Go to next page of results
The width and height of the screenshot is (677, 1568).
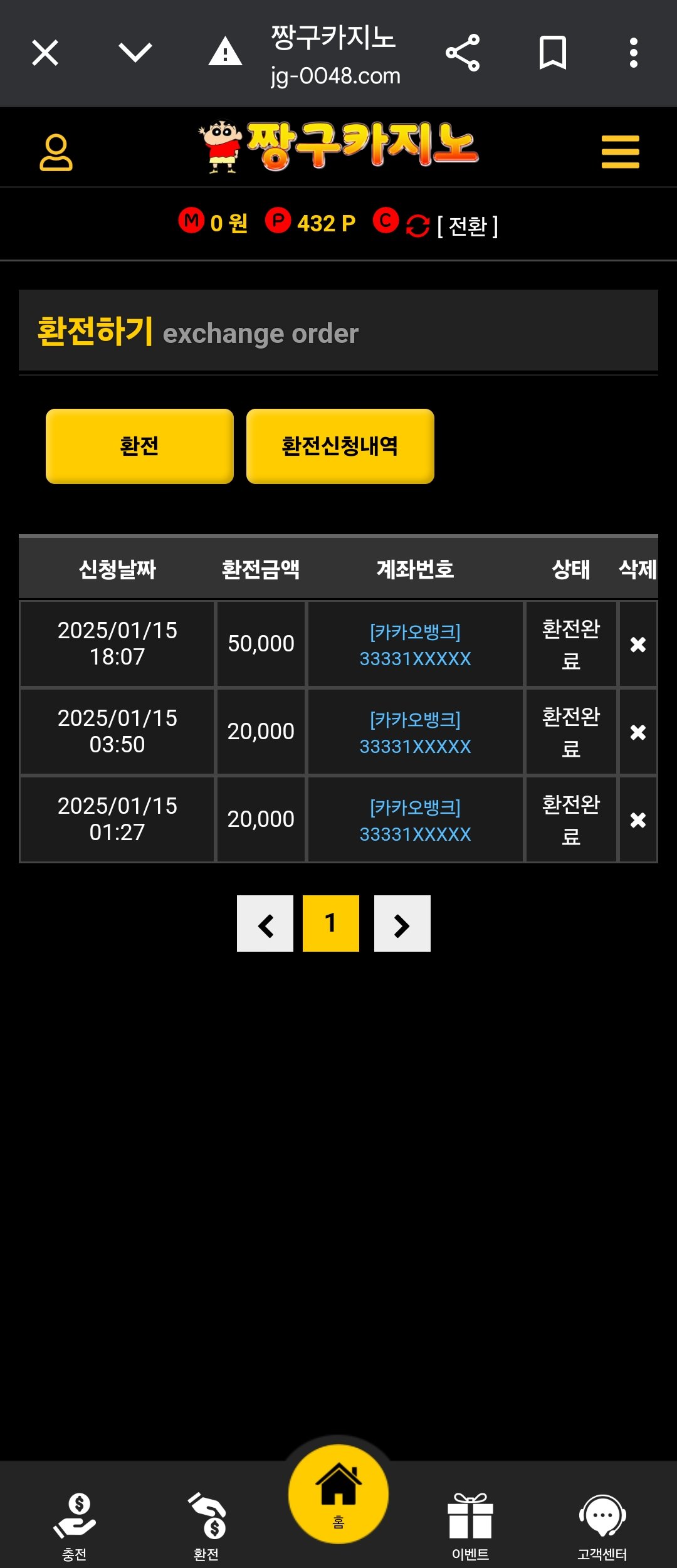click(x=402, y=924)
